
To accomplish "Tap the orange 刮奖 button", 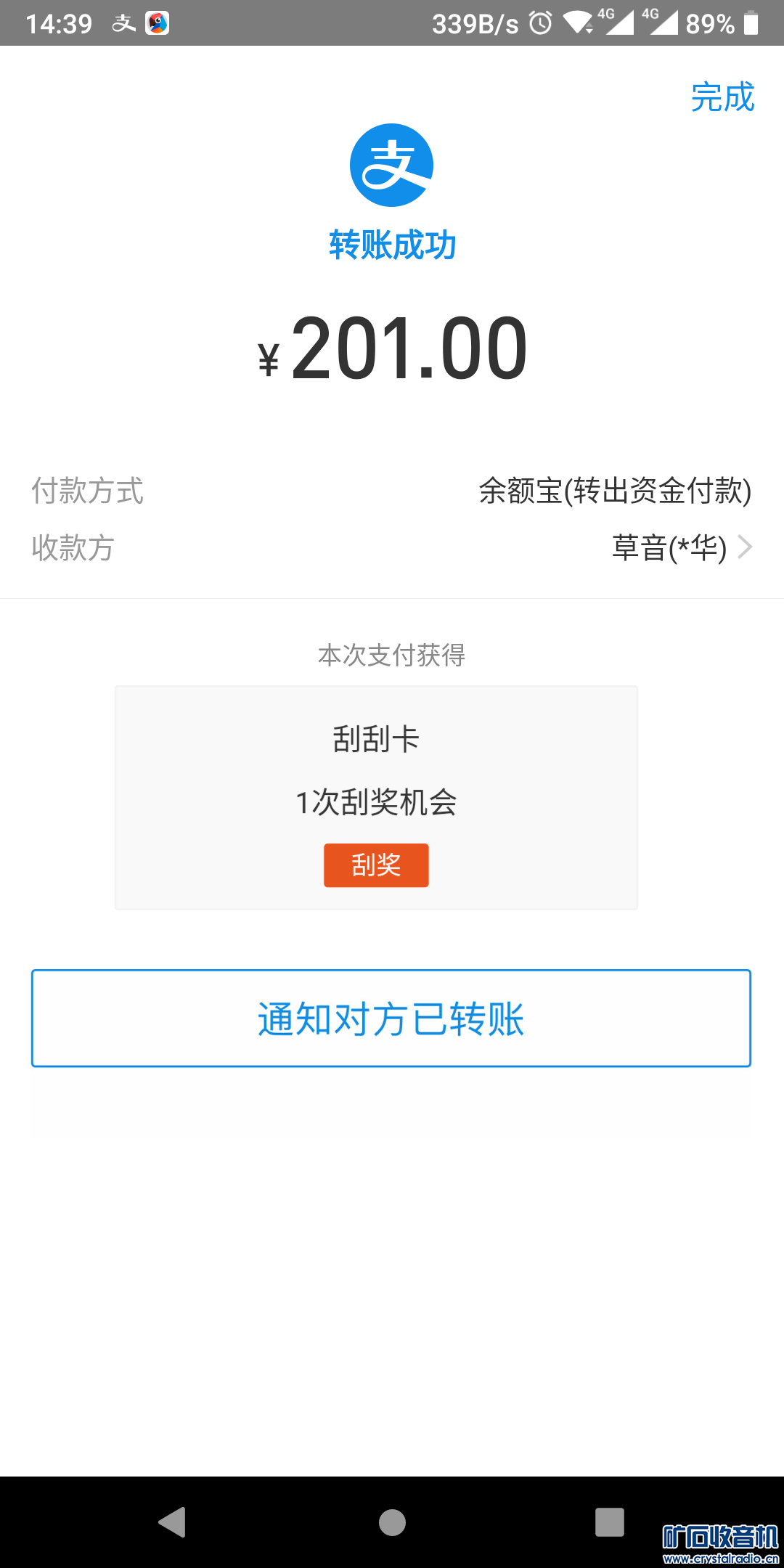I will [376, 865].
